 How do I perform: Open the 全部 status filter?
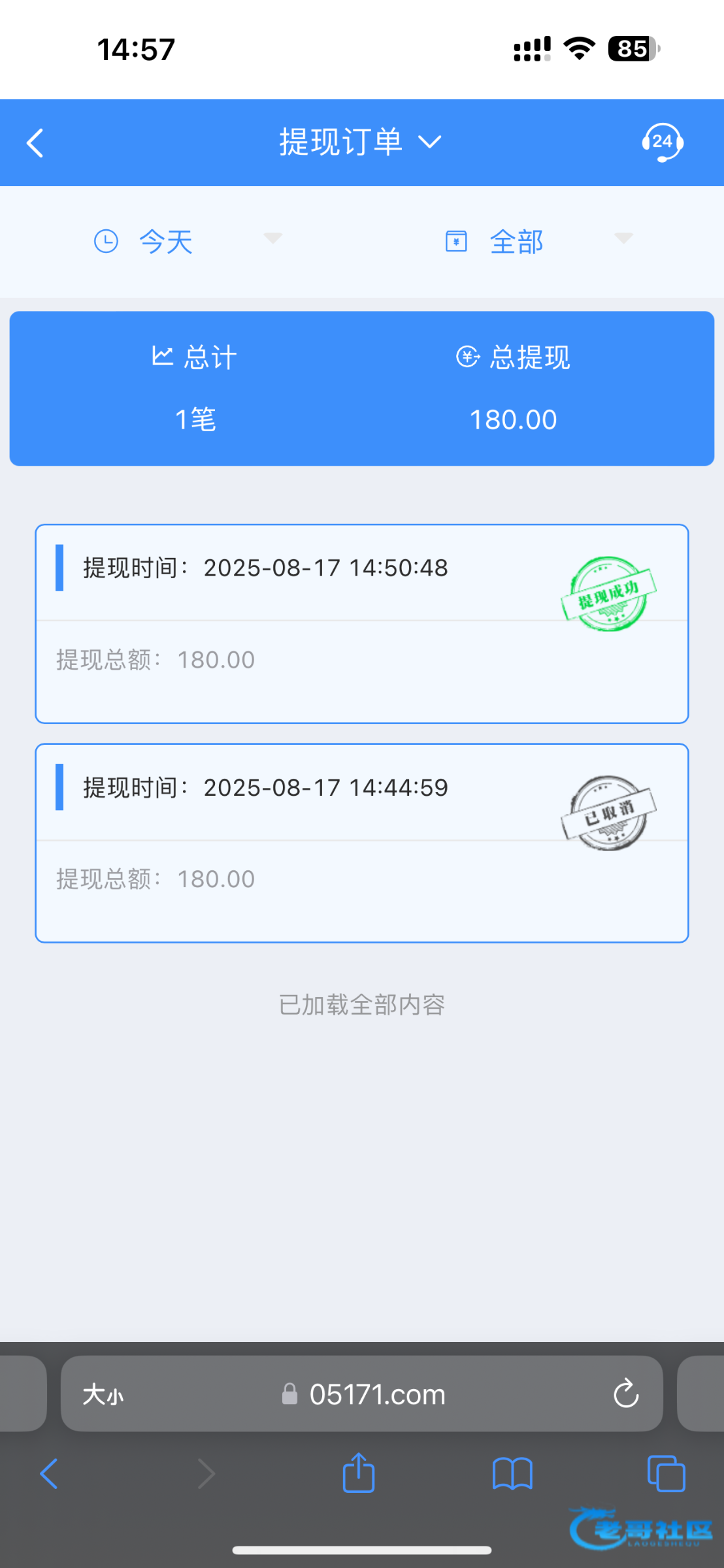coord(538,241)
